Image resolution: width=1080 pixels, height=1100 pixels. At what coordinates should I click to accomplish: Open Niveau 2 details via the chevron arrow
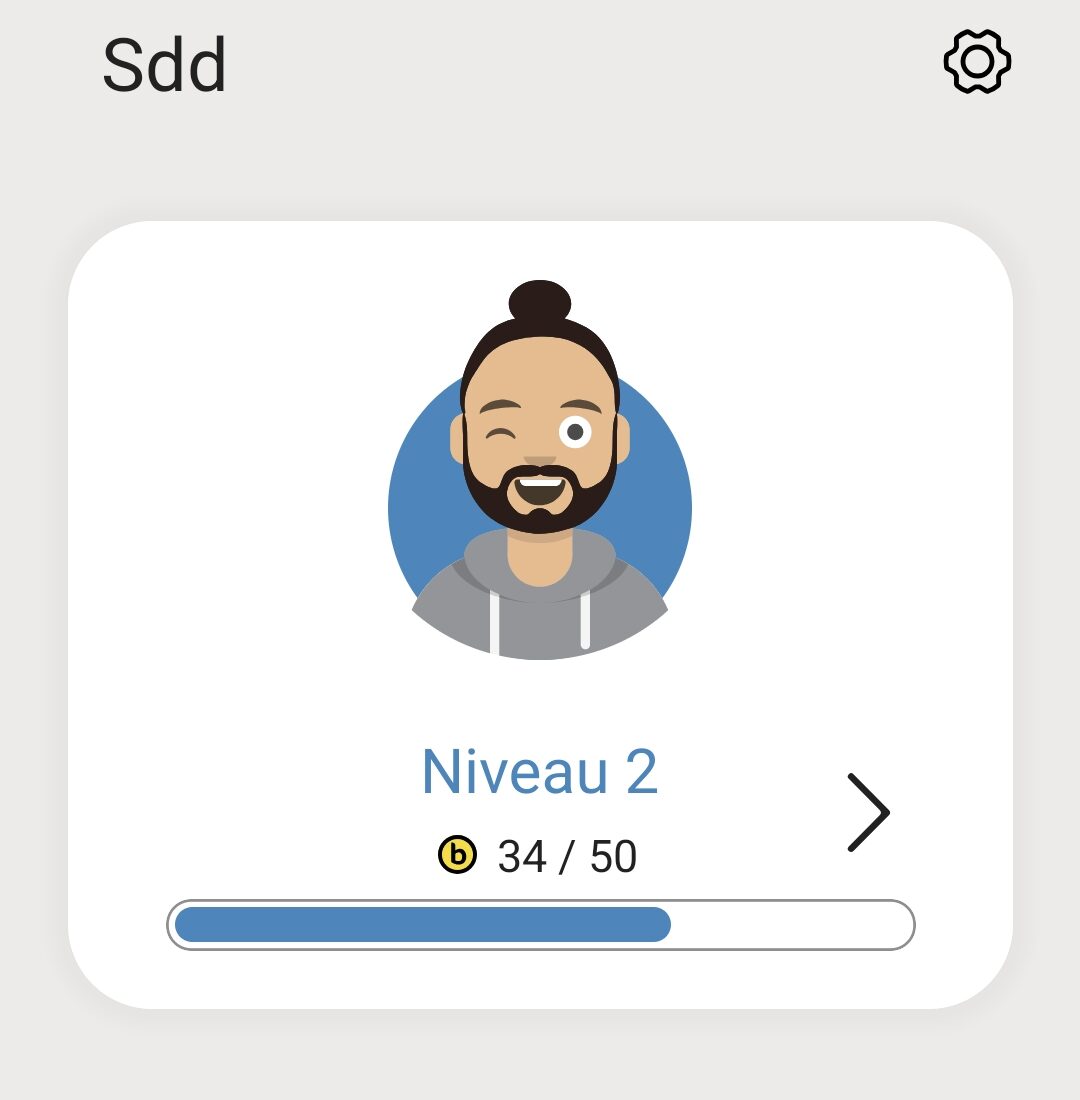867,812
